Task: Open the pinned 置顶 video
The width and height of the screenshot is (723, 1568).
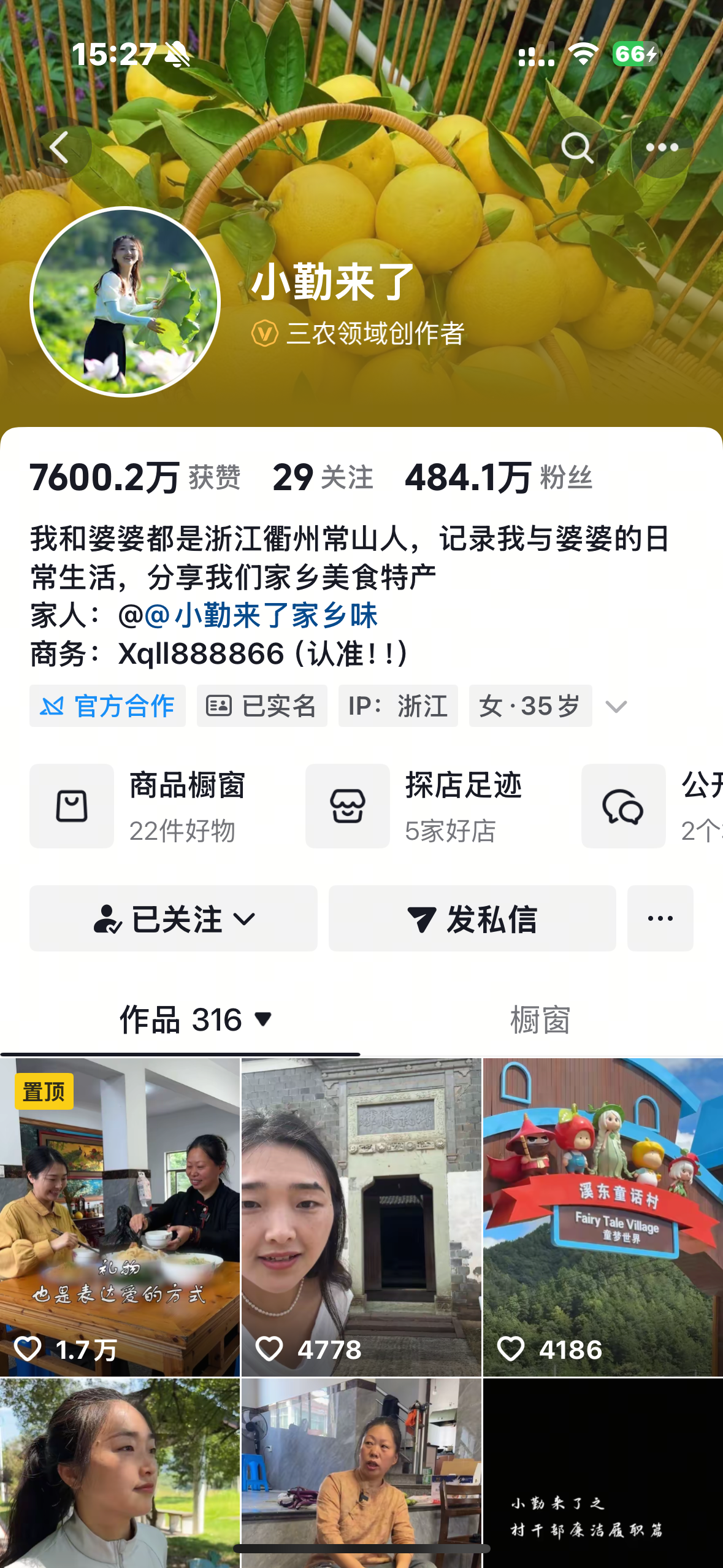Action: tap(120, 1218)
